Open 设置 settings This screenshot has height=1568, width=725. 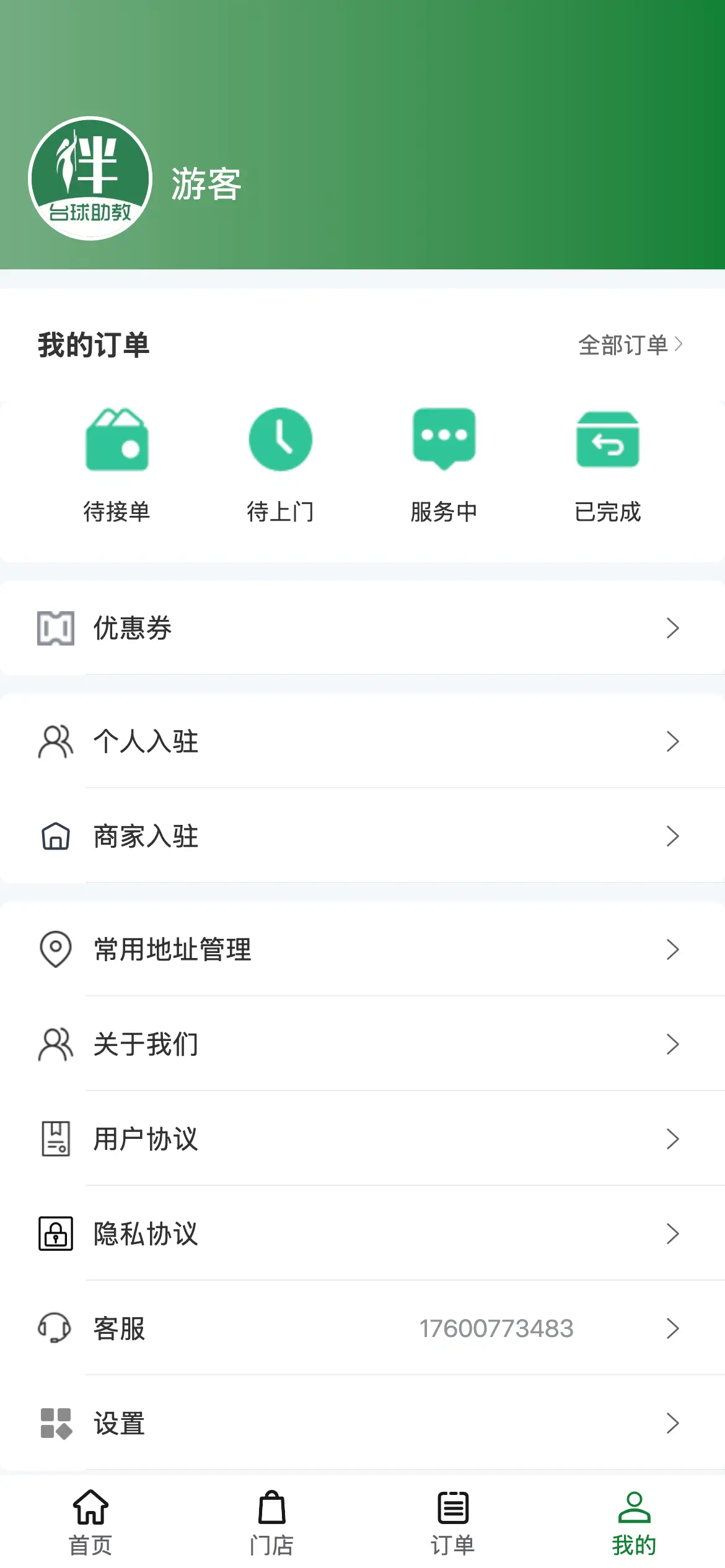pyautogui.click(x=362, y=1423)
